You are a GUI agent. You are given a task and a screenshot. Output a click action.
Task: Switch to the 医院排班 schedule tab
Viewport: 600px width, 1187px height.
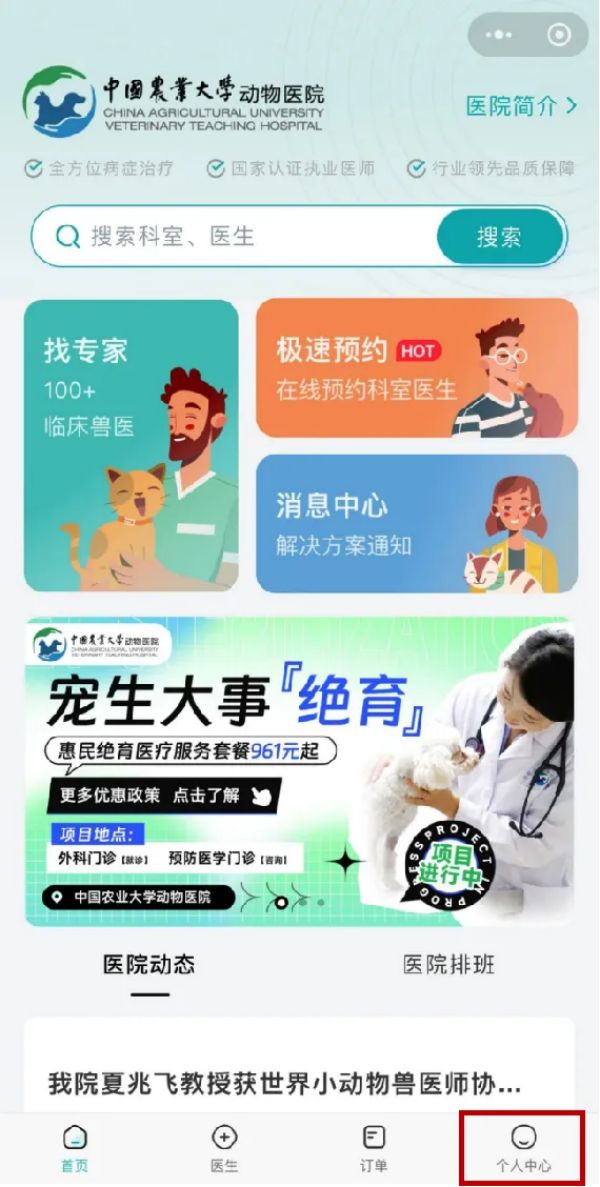(x=449, y=965)
